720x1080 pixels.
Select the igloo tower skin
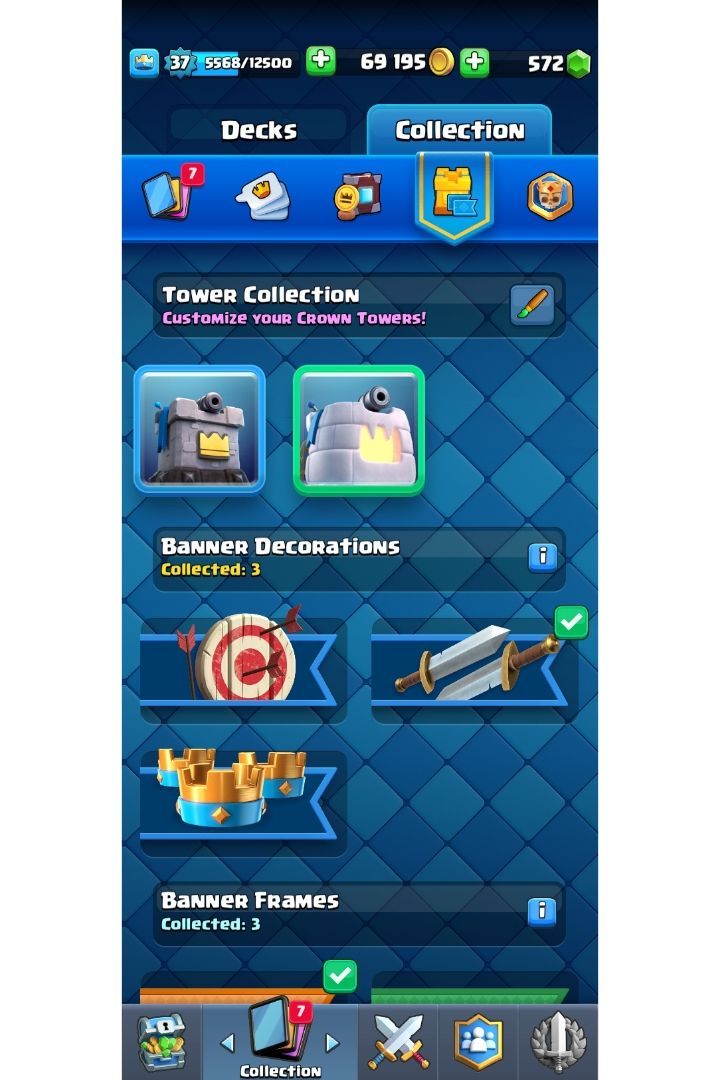coord(358,430)
